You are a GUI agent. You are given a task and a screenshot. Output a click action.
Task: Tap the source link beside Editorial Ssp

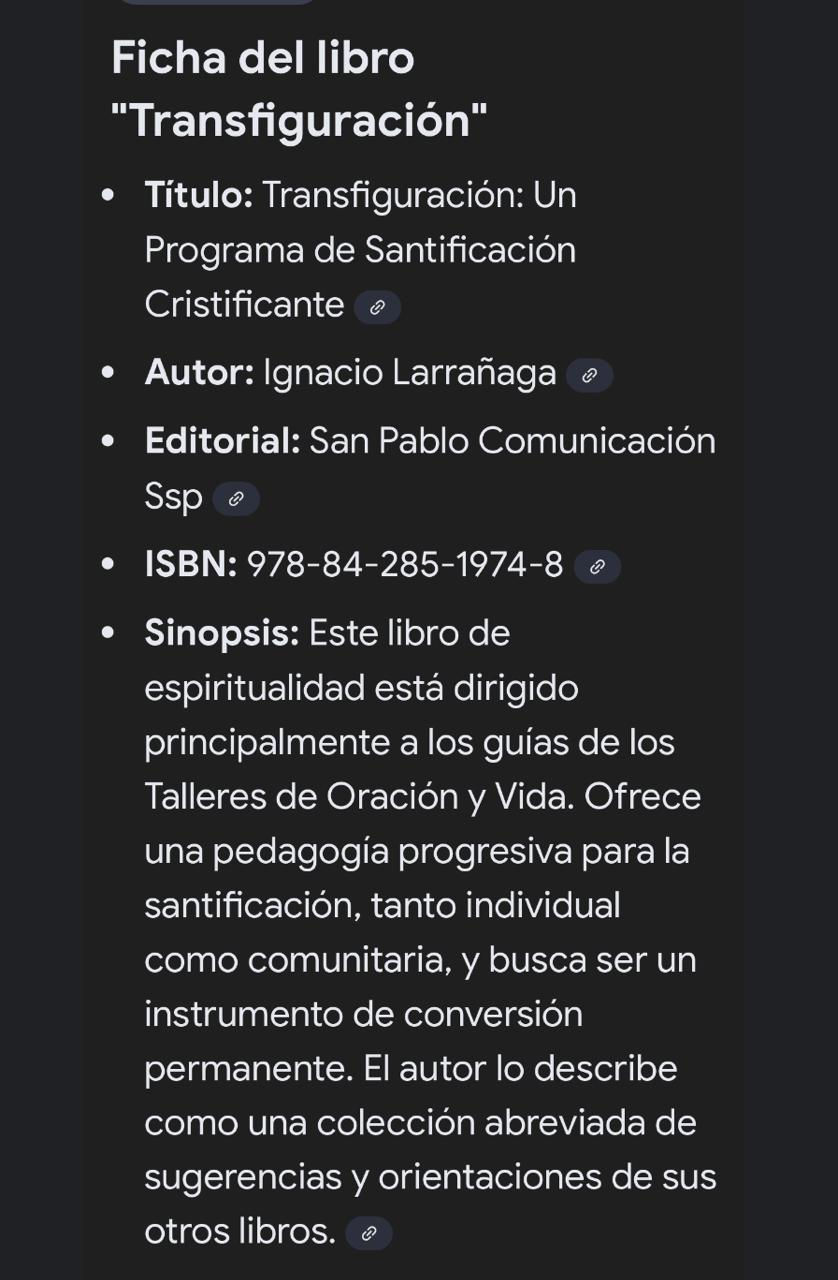236,499
